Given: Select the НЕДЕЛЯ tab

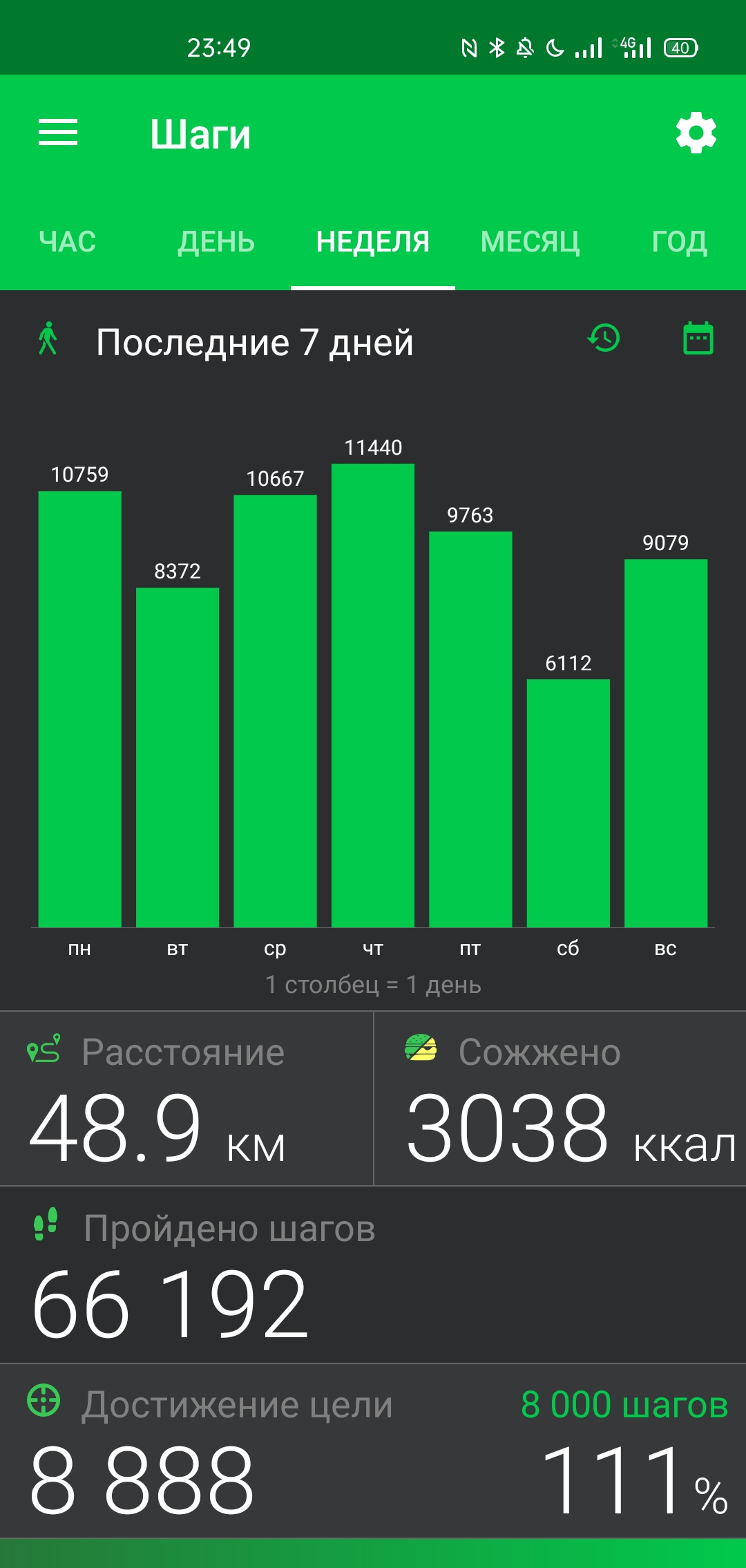Looking at the screenshot, I should pos(373,242).
